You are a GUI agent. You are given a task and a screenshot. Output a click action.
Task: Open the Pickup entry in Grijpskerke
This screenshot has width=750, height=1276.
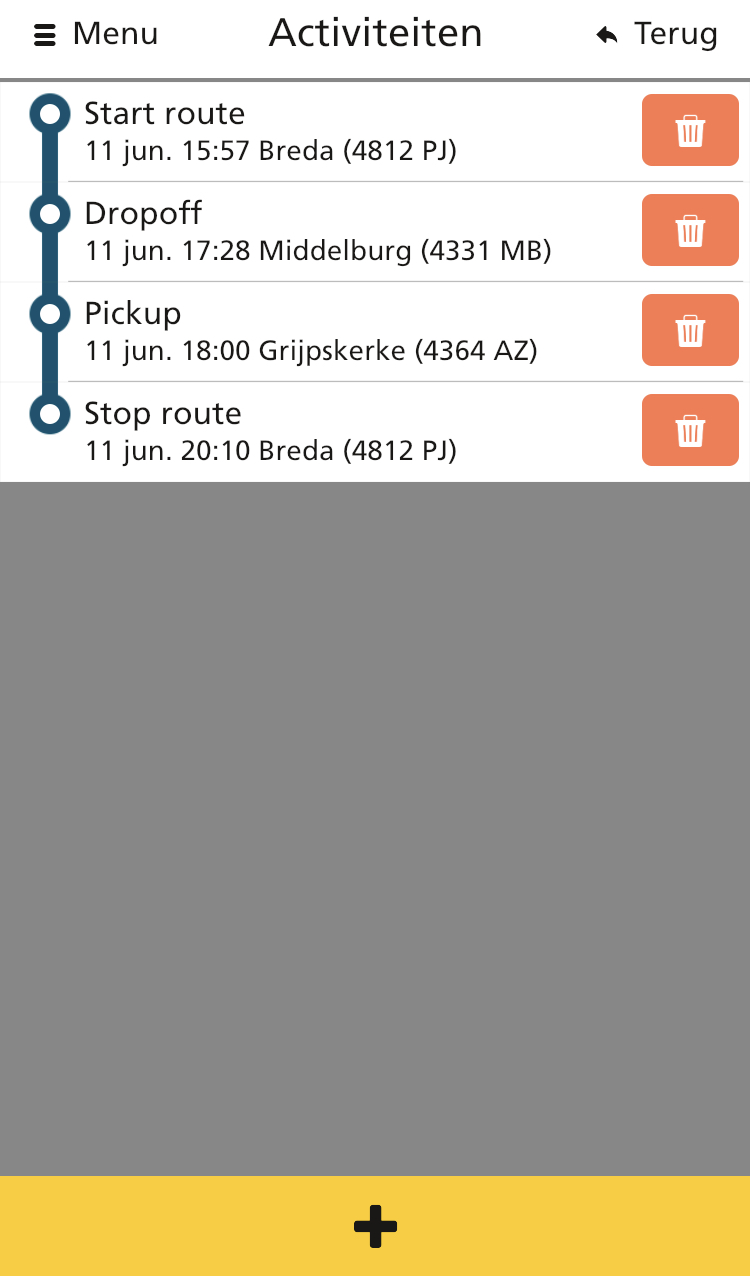pyautogui.click(x=320, y=332)
